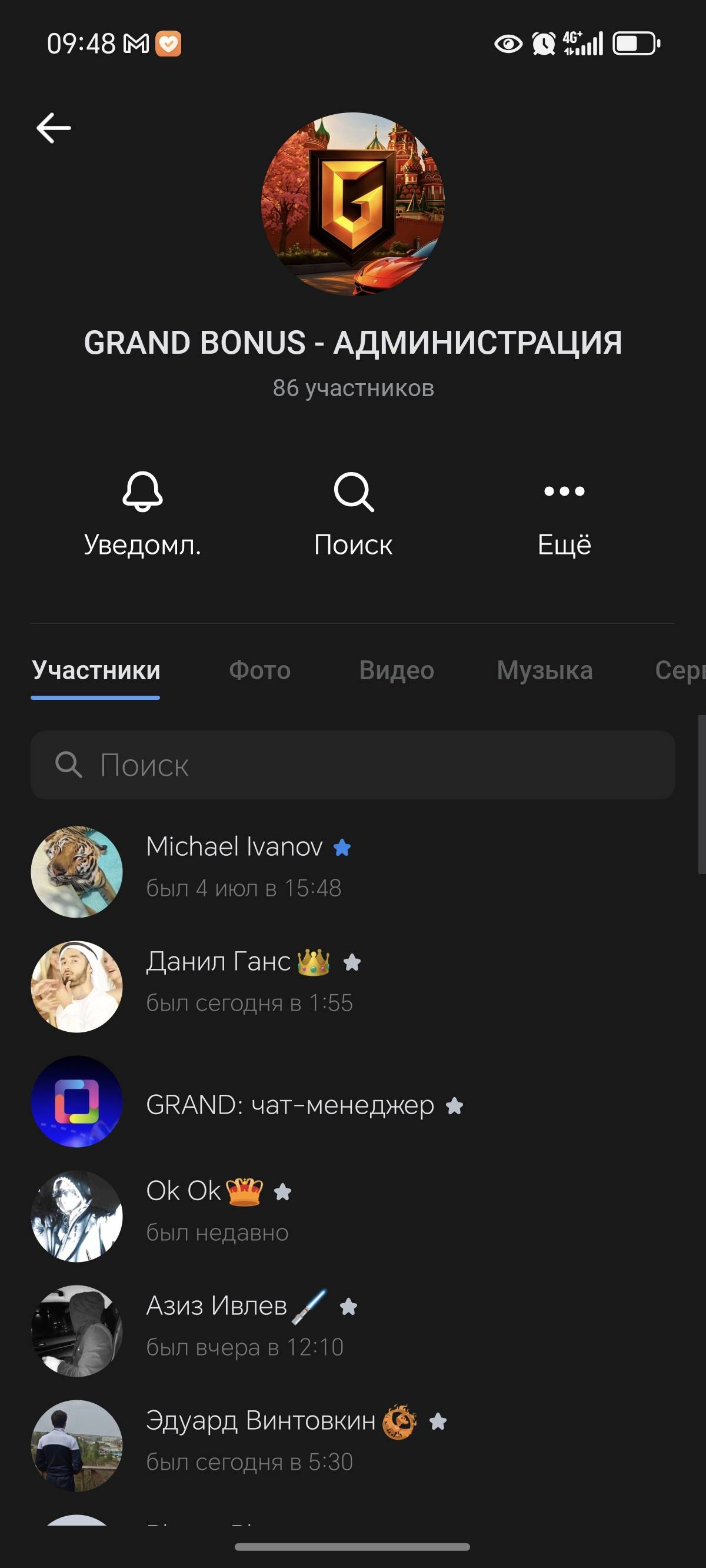This screenshot has width=706, height=1568.
Task: Open Азиз Ивлев member row
Action: point(353,1331)
